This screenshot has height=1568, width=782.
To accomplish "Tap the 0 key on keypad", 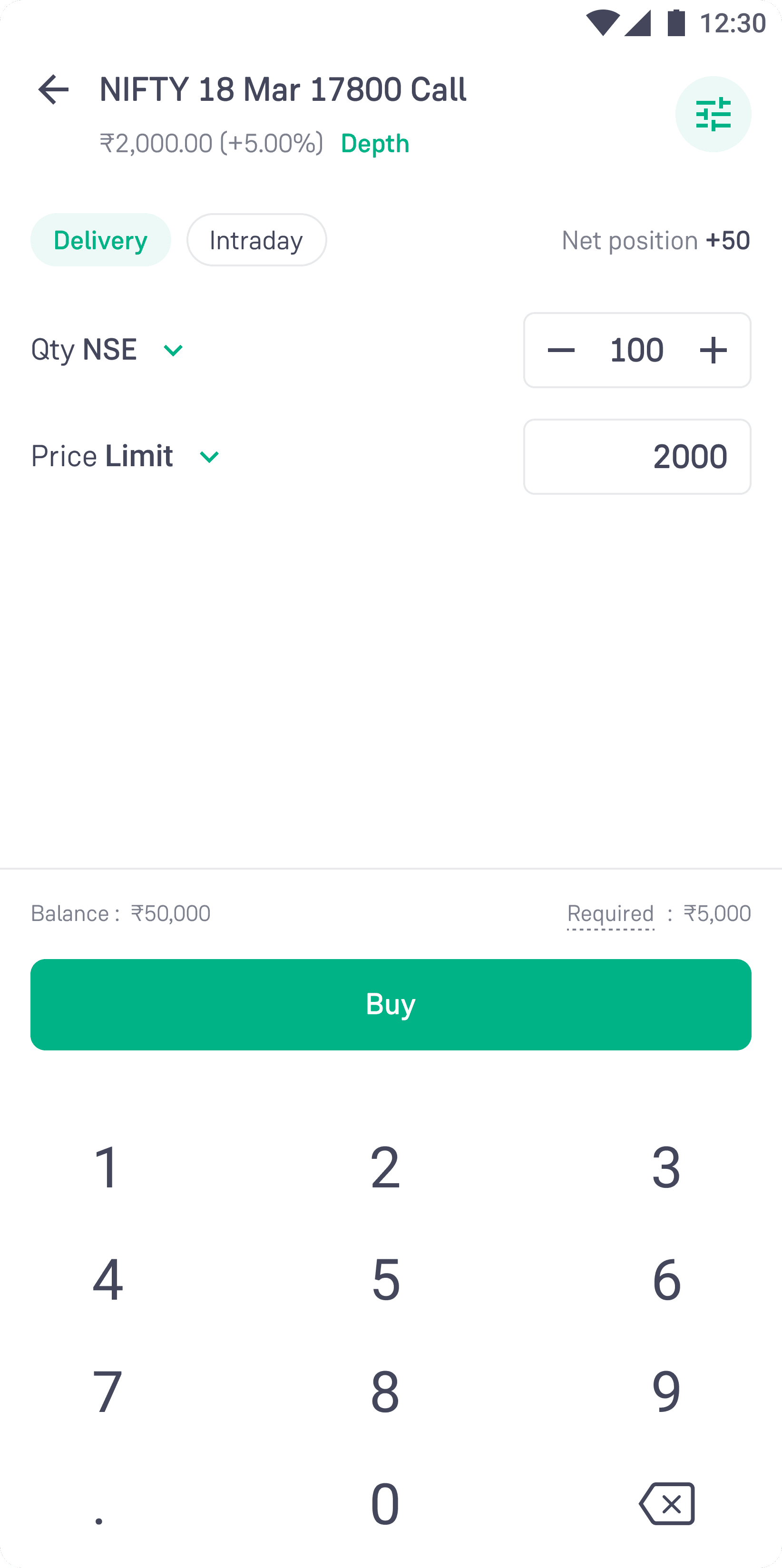I will (385, 1503).
